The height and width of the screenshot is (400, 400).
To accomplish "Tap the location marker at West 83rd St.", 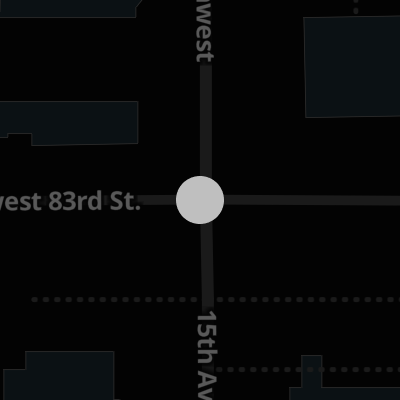I will pos(200,200).
